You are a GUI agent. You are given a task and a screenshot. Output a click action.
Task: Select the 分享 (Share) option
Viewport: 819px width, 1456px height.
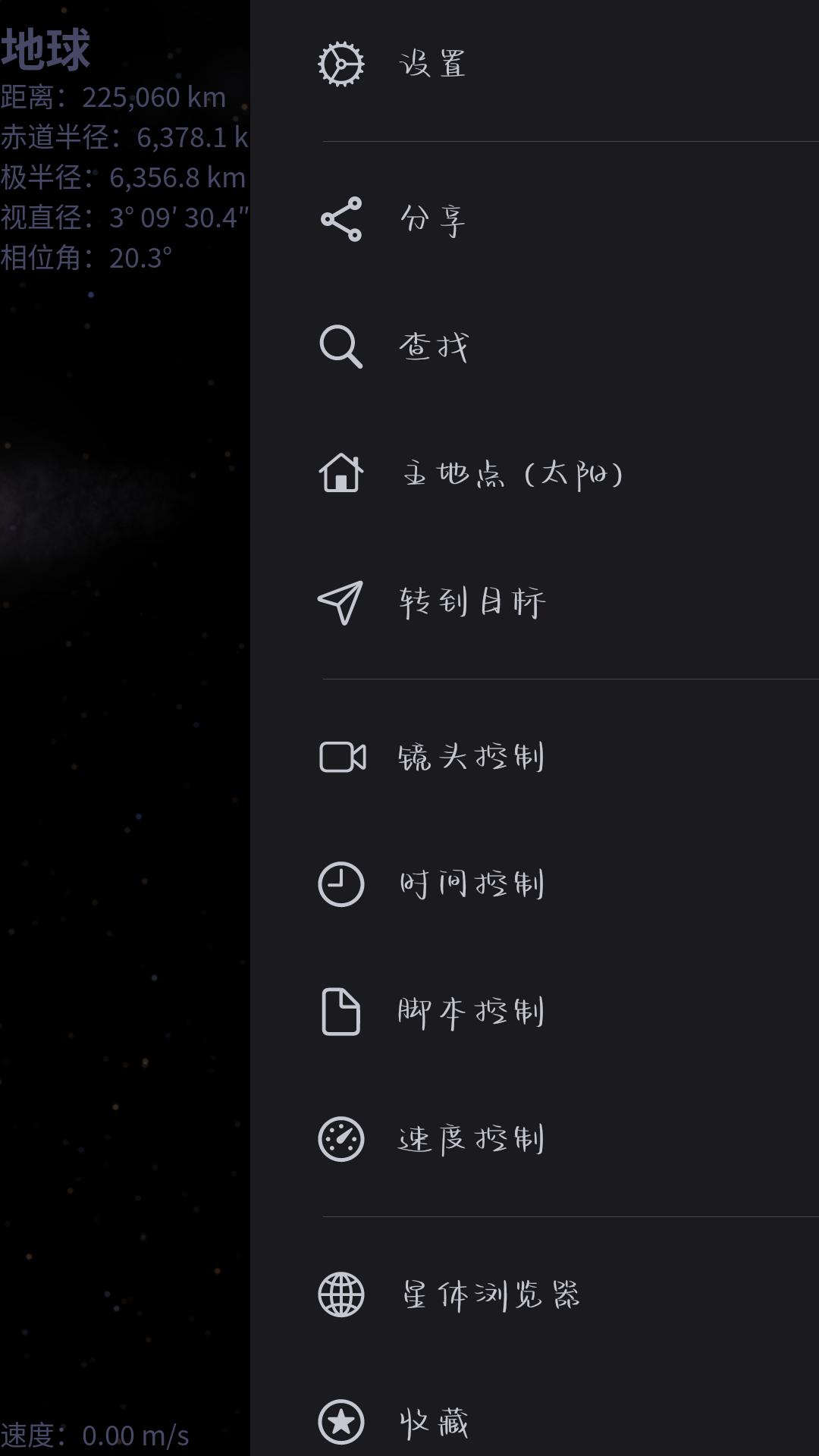click(432, 219)
